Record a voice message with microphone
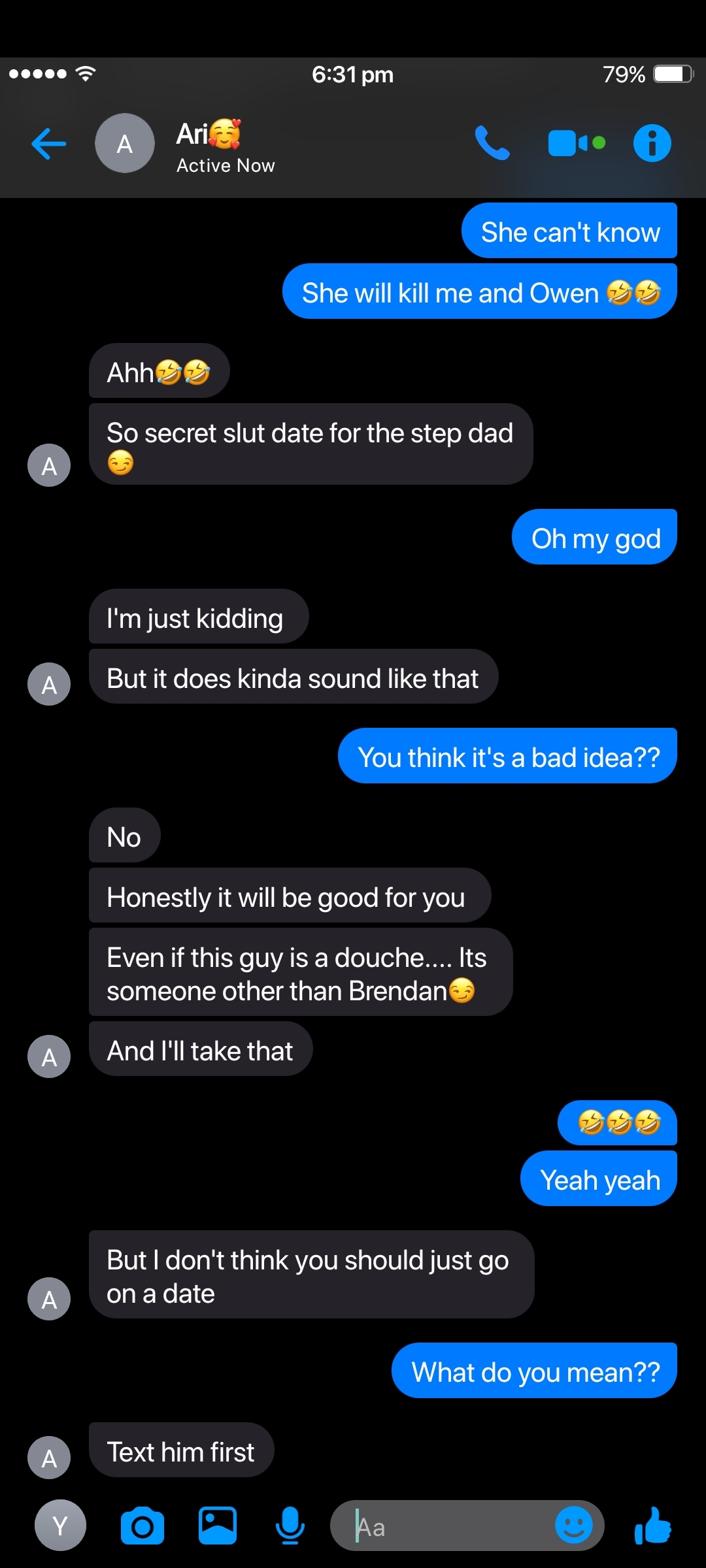Image resolution: width=706 pixels, height=1568 pixels. [290, 1526]
